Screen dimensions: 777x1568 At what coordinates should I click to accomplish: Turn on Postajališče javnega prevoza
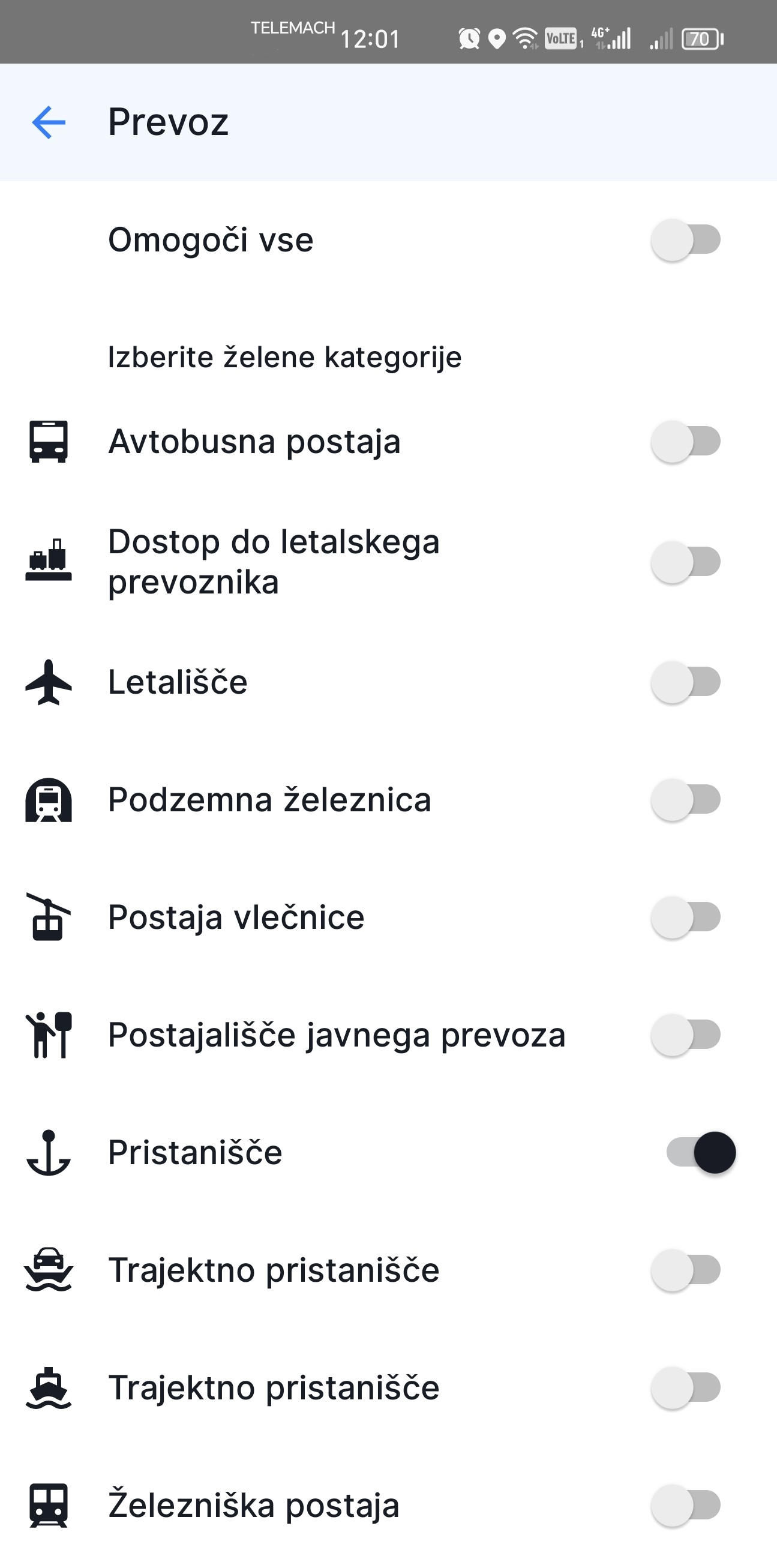coord(686,1035)
